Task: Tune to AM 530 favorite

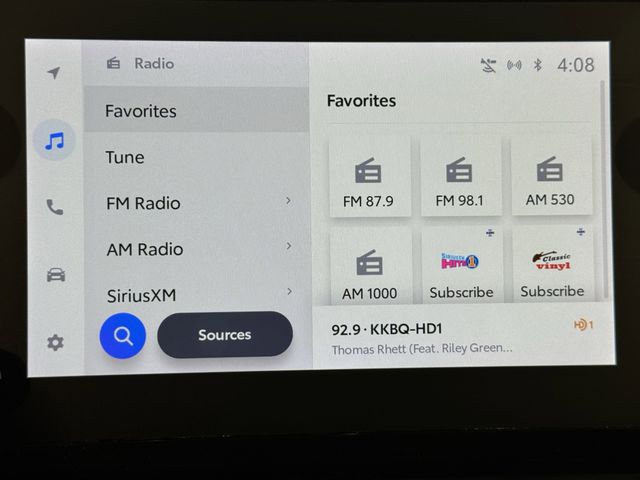Action: pyautogui.click(x=550, y=177)
